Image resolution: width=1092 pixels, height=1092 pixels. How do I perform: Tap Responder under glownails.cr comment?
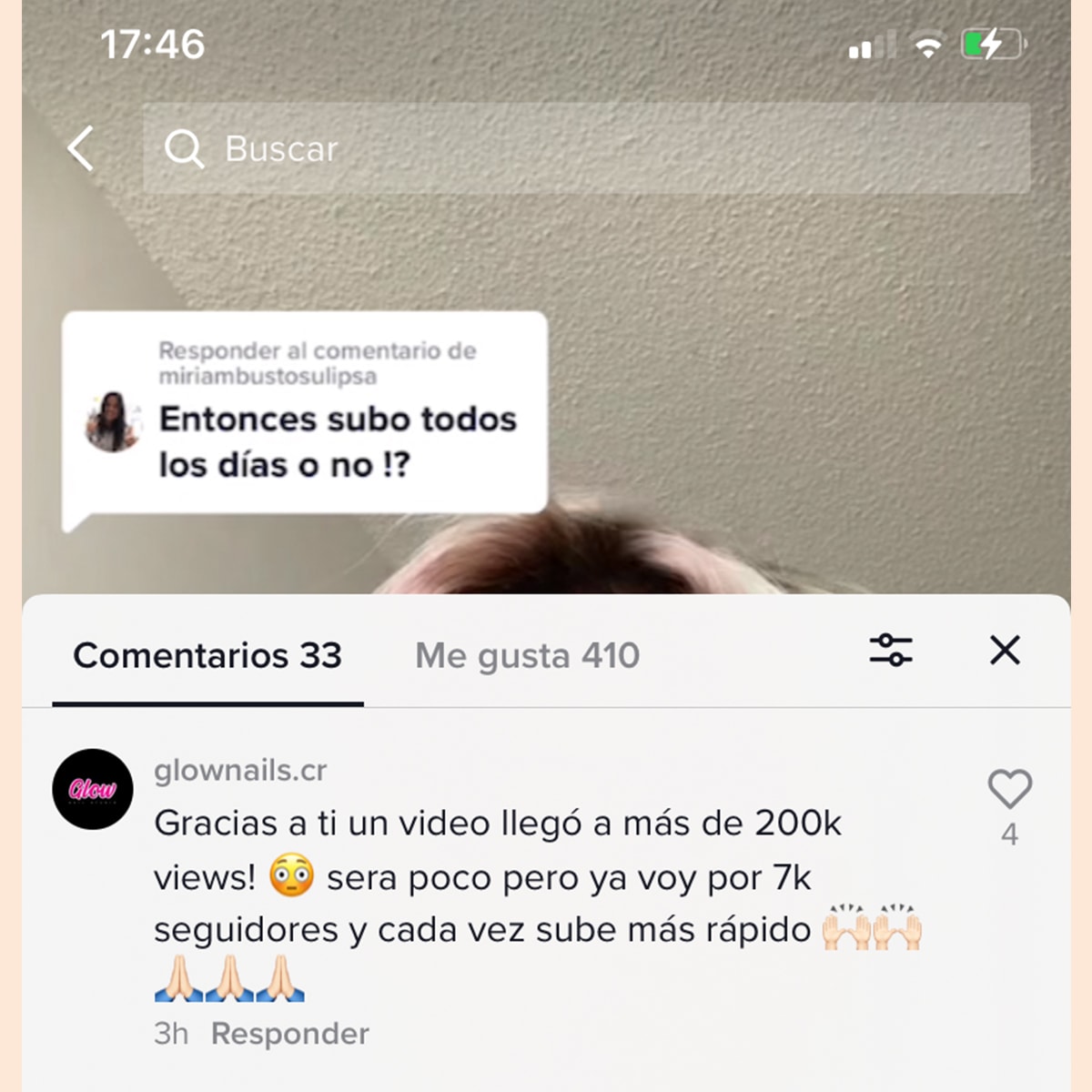[x=289, y=1034]
